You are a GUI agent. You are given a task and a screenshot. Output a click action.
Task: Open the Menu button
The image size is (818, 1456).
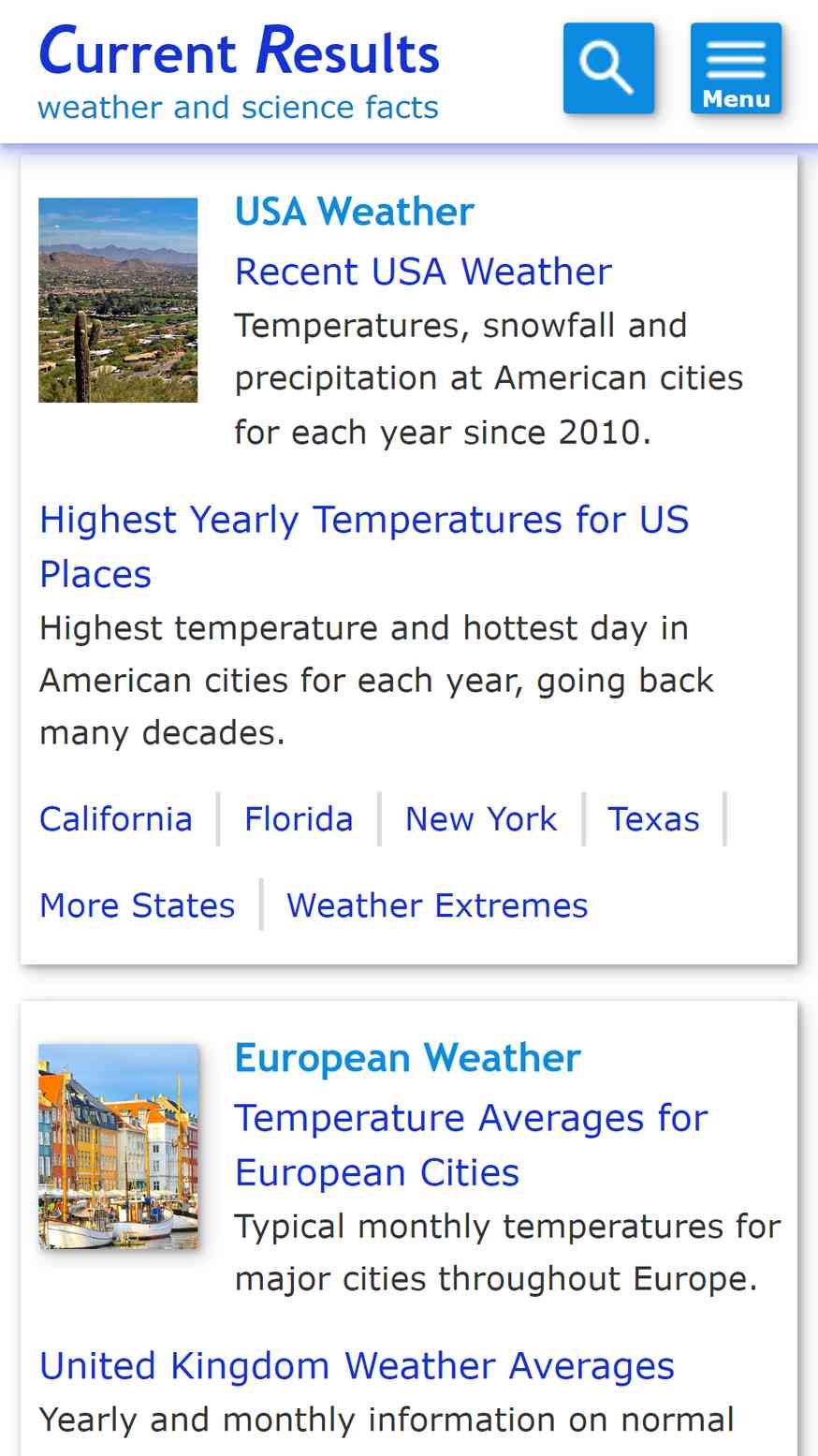(736, 68)
